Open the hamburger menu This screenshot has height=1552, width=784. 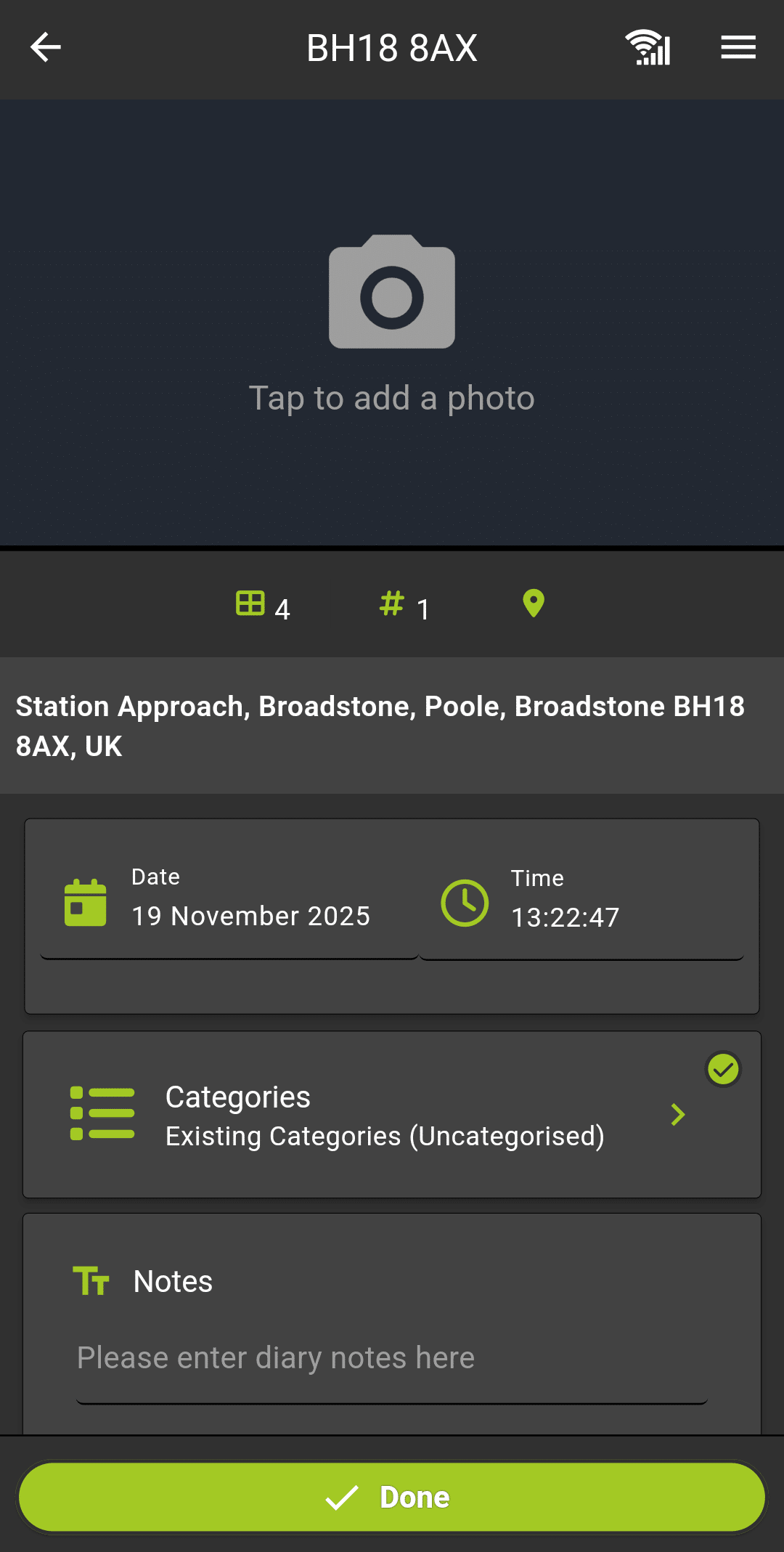738,48
